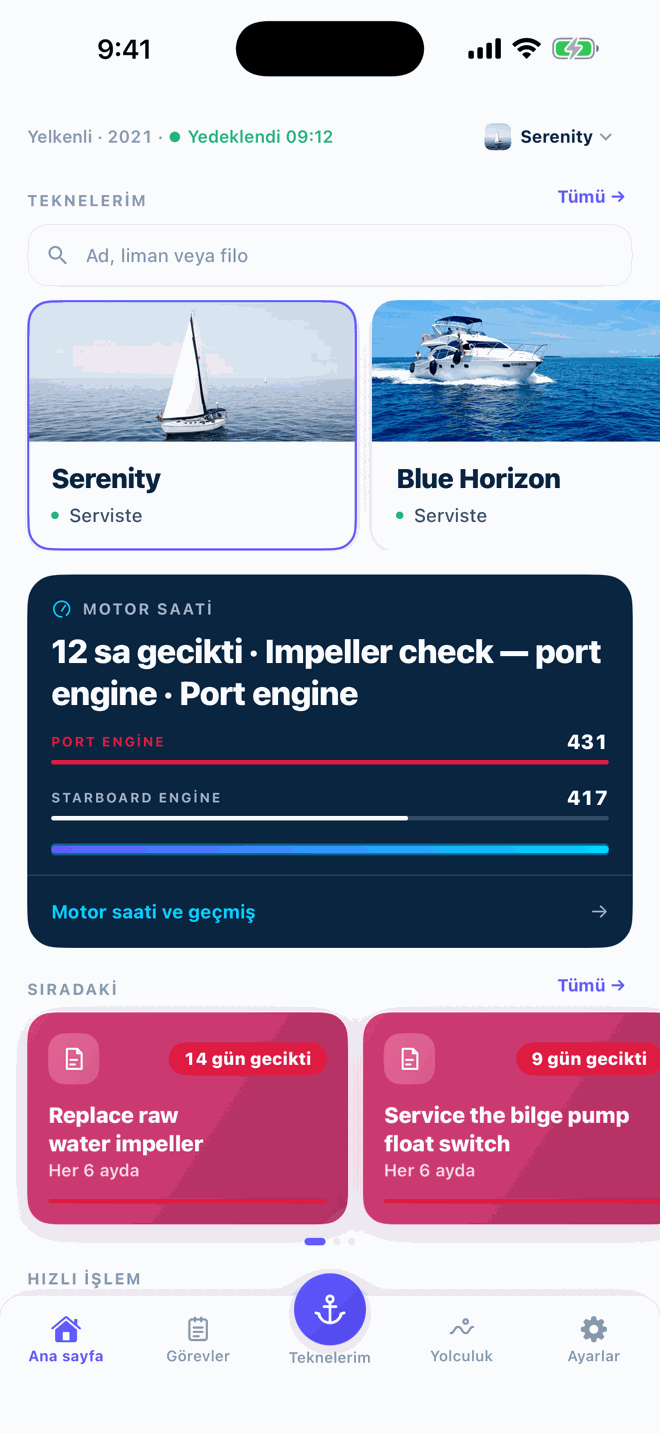This screenshot has width=660, height=1434.
Task: Open the Ayarlar settings tab
Action: (x=594, y=1340)
